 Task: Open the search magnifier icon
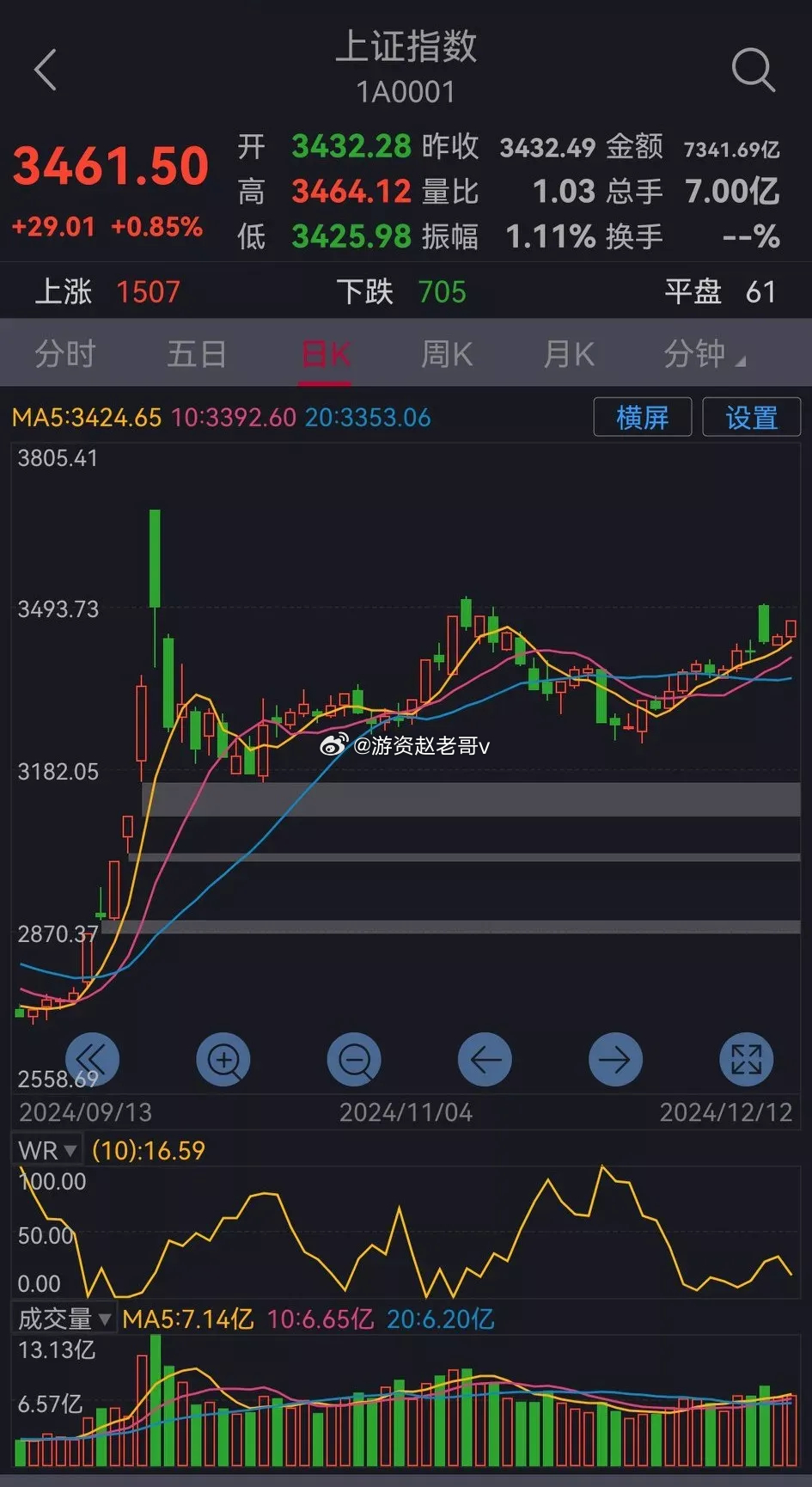tap(753, 70)
